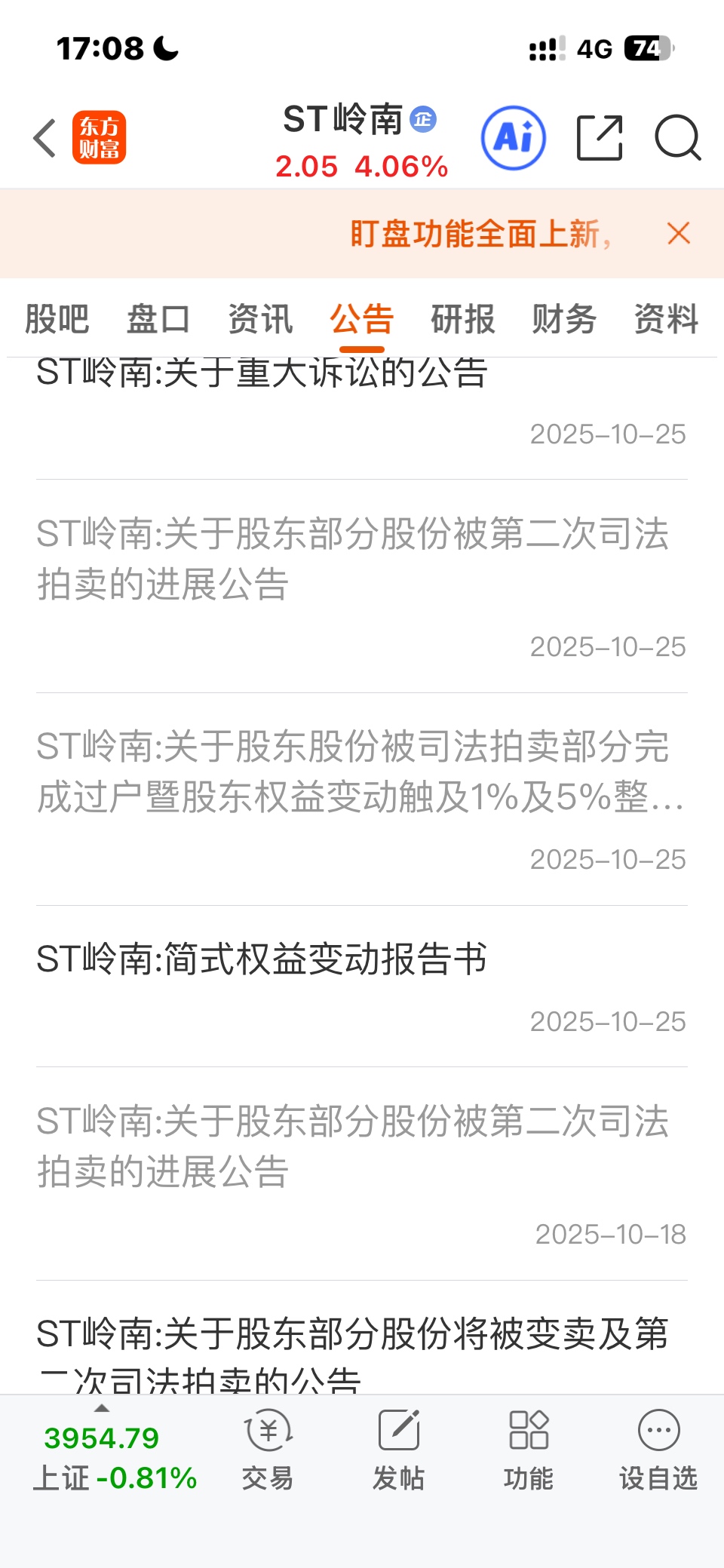Switch to the 股吧 tab
The image size is (724, 1568).
tap(57, 318)
